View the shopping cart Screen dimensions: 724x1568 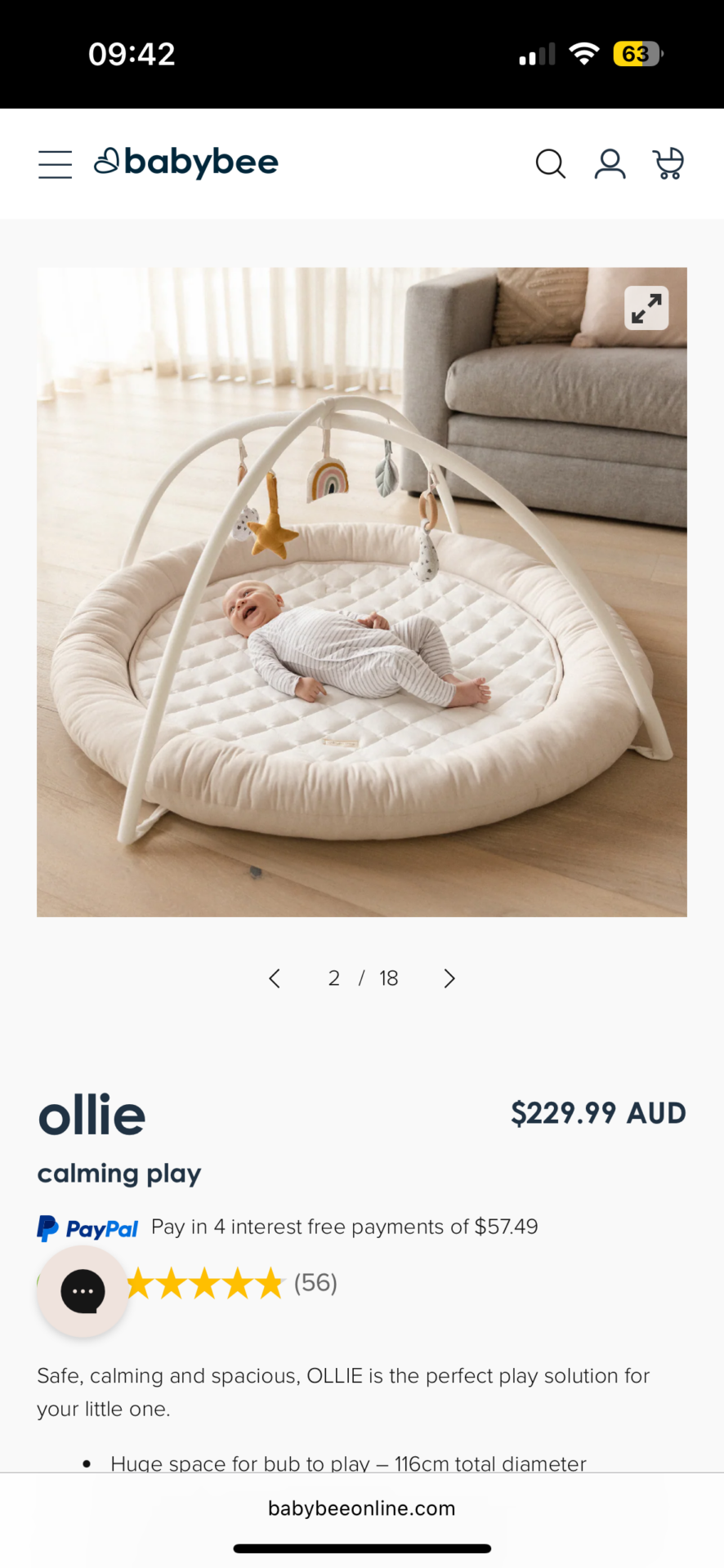click(668, 164)
